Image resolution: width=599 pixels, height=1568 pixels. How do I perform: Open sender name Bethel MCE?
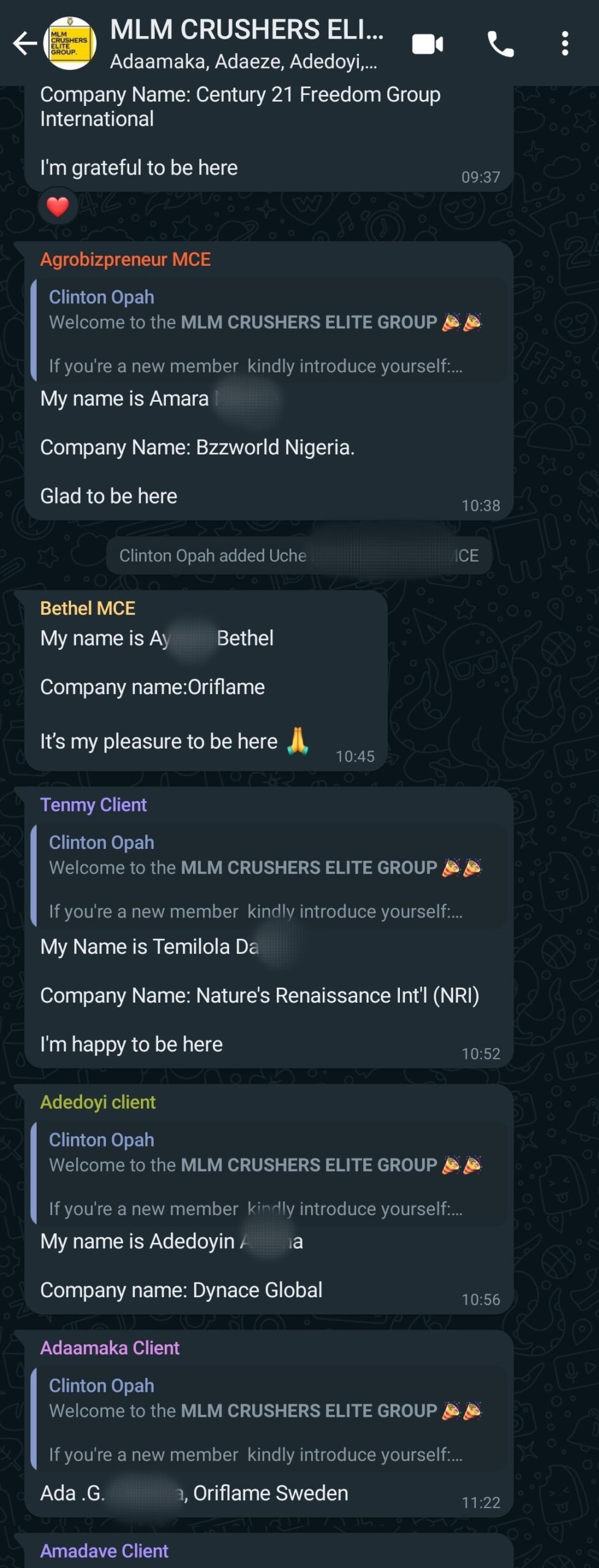88,608
